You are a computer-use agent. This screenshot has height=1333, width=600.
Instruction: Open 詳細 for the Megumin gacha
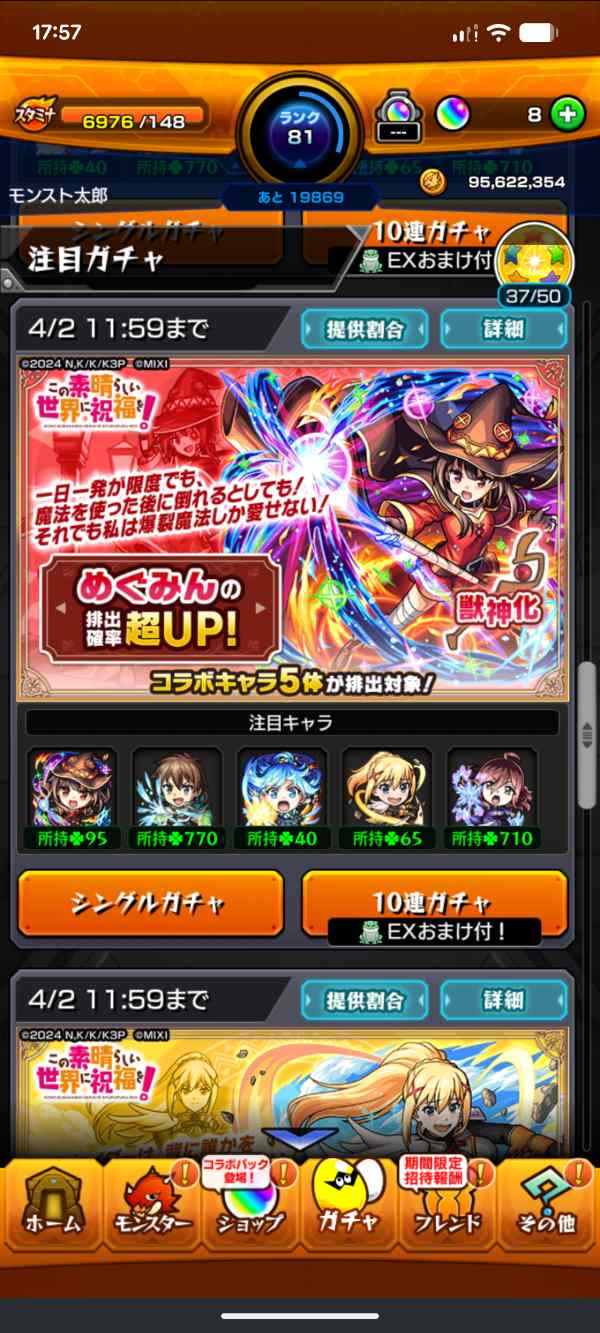(x=503, y=328)
